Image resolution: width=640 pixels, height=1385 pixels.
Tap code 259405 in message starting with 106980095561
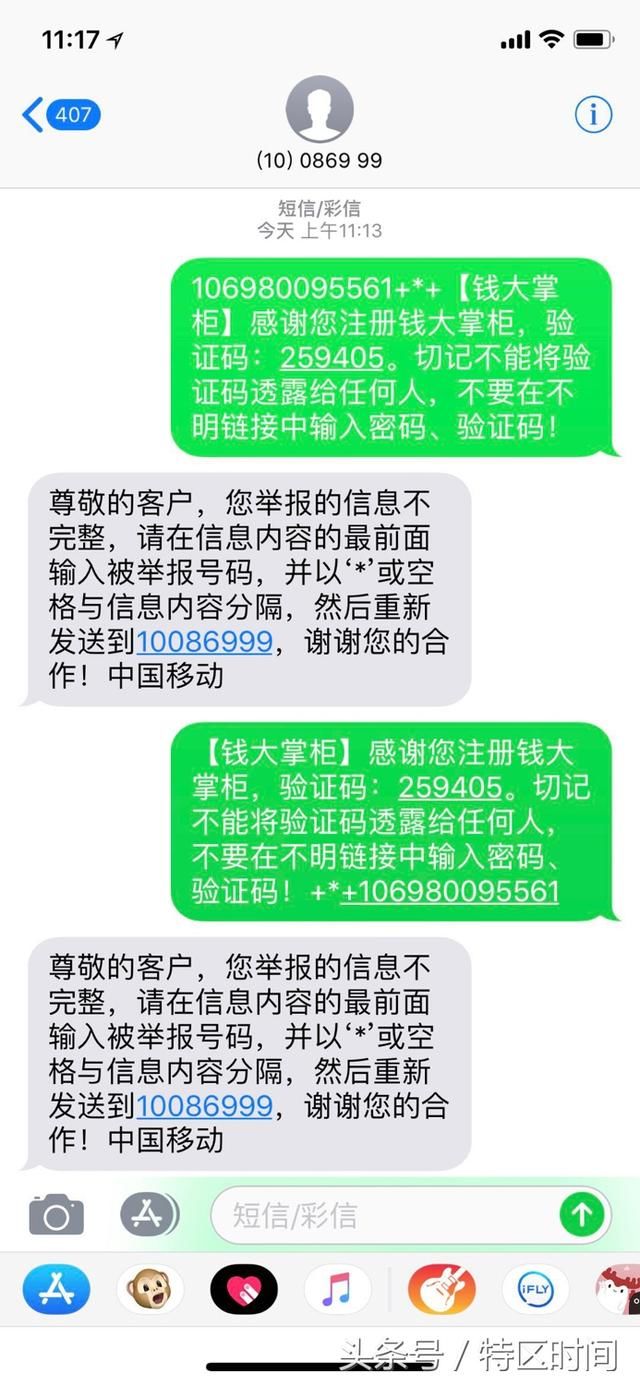(x=332, y=357)
